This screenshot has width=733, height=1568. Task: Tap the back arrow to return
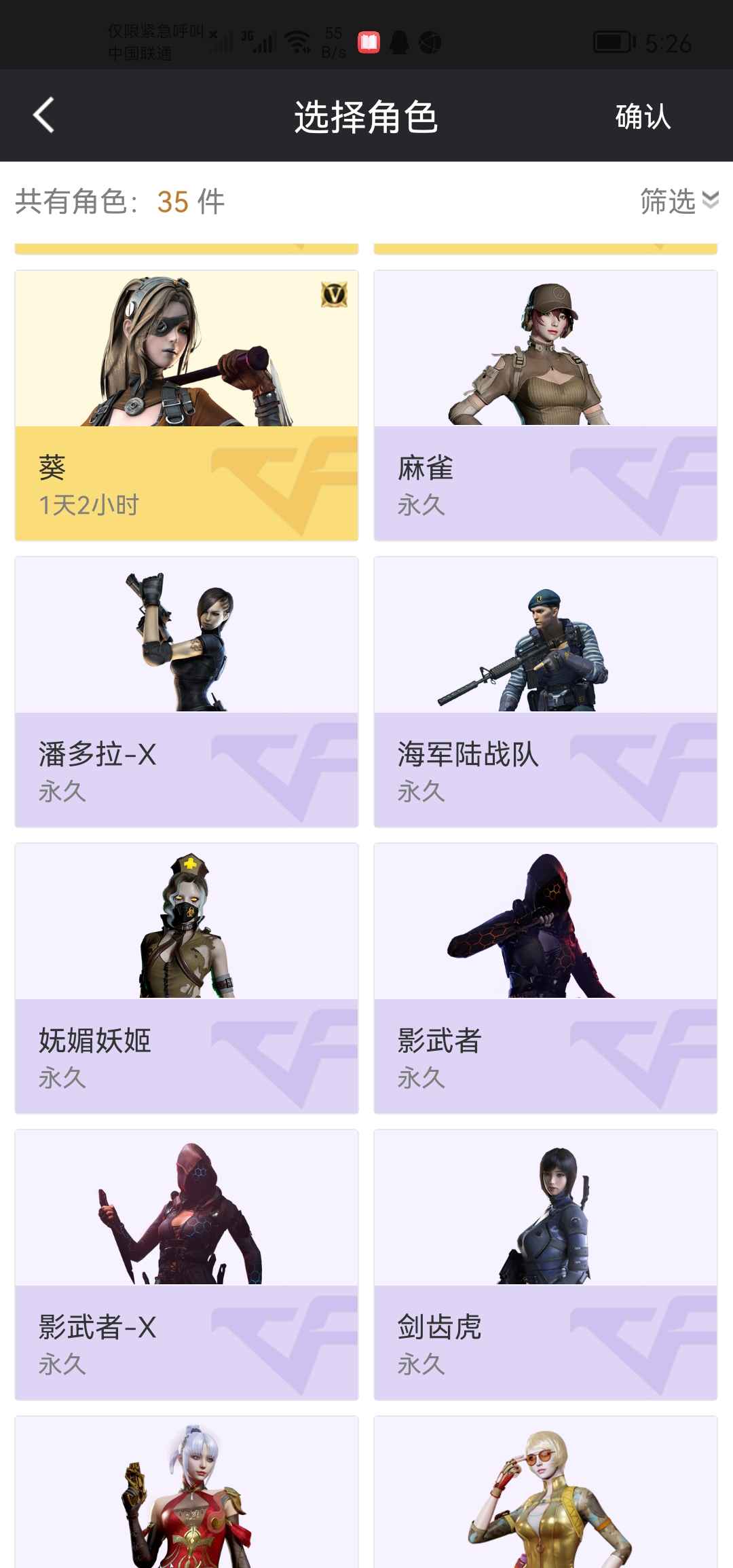click(43, 117)
